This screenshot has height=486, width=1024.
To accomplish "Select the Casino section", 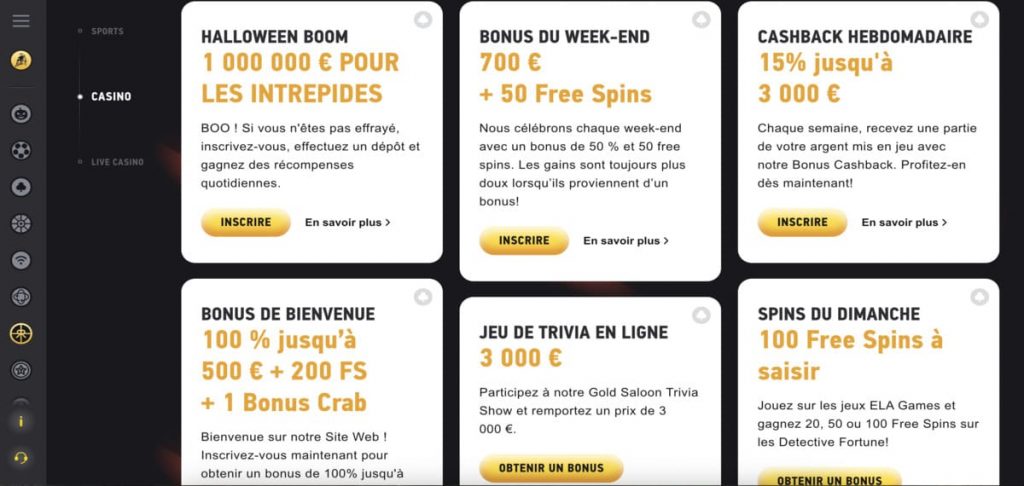I will point(111,97).
